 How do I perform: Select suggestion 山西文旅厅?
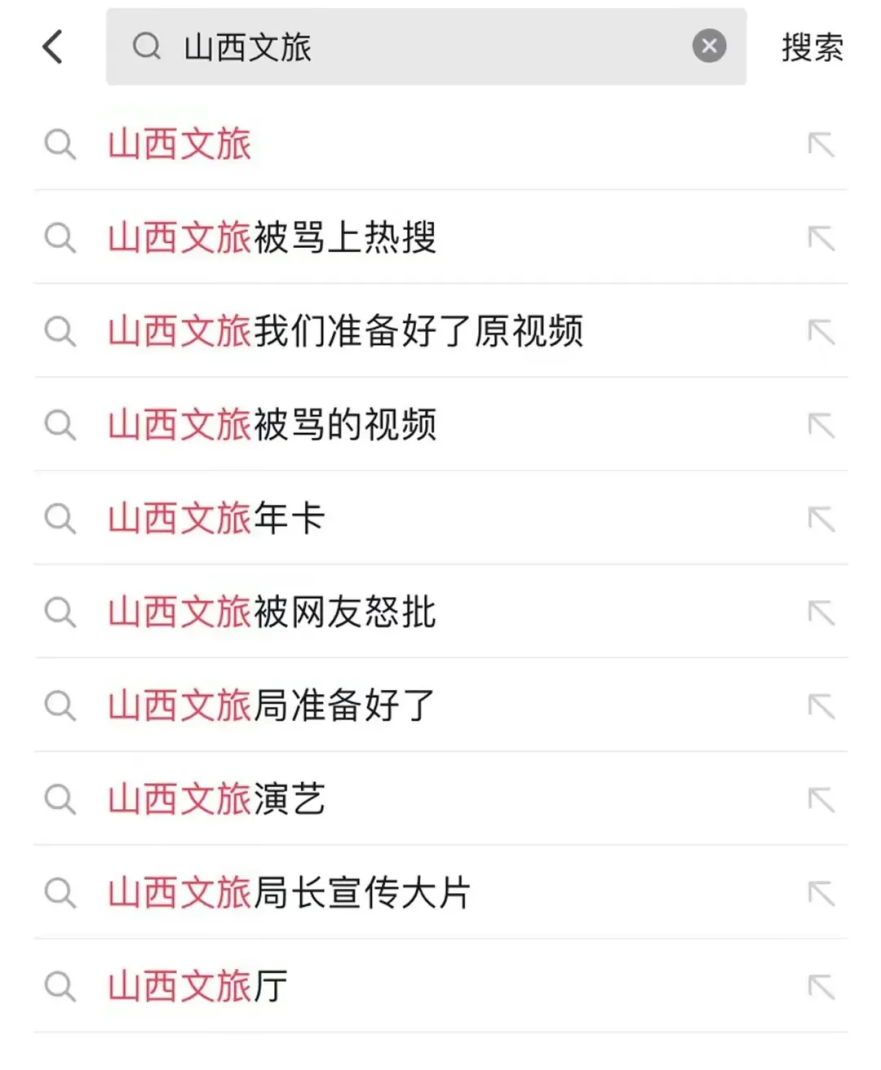[198, 987]
